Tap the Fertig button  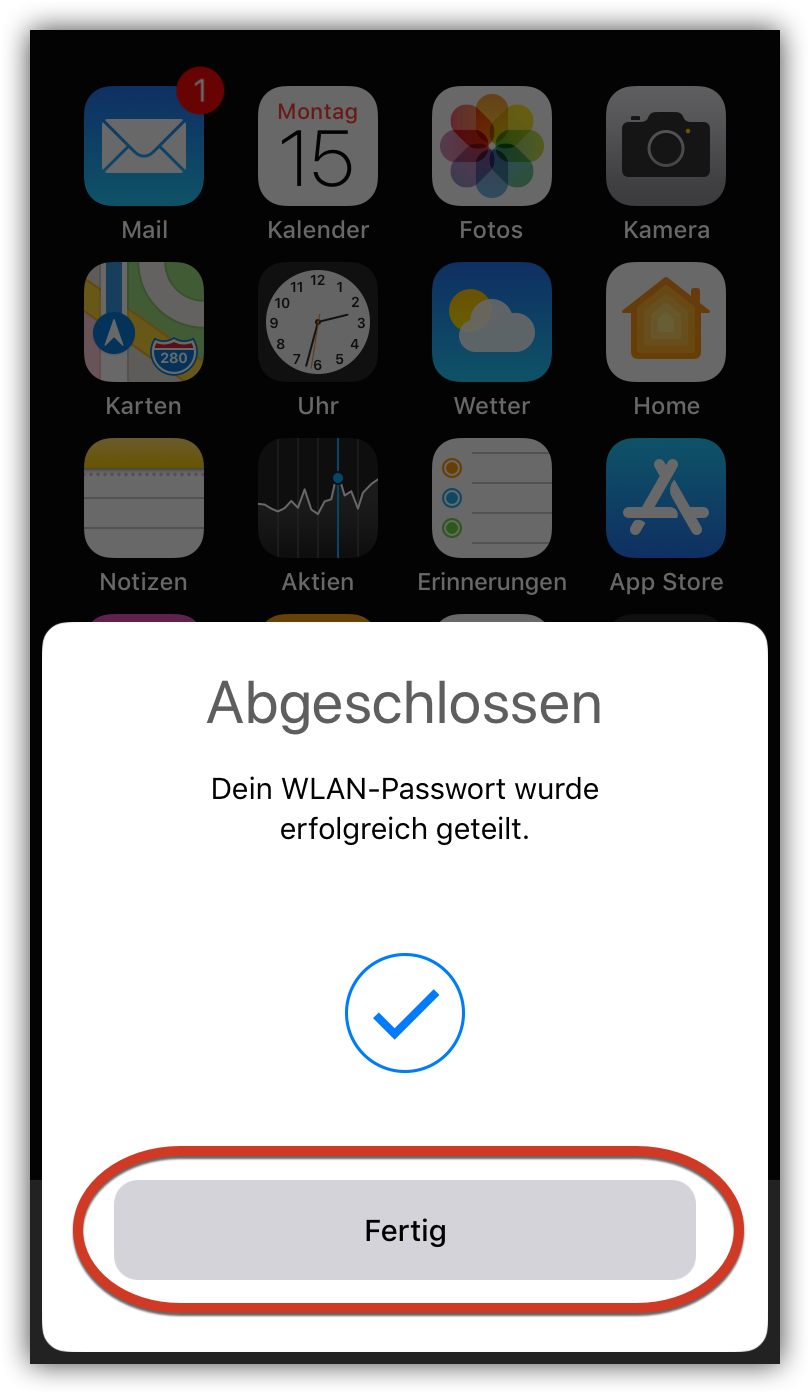click(x=404, y=1230)
